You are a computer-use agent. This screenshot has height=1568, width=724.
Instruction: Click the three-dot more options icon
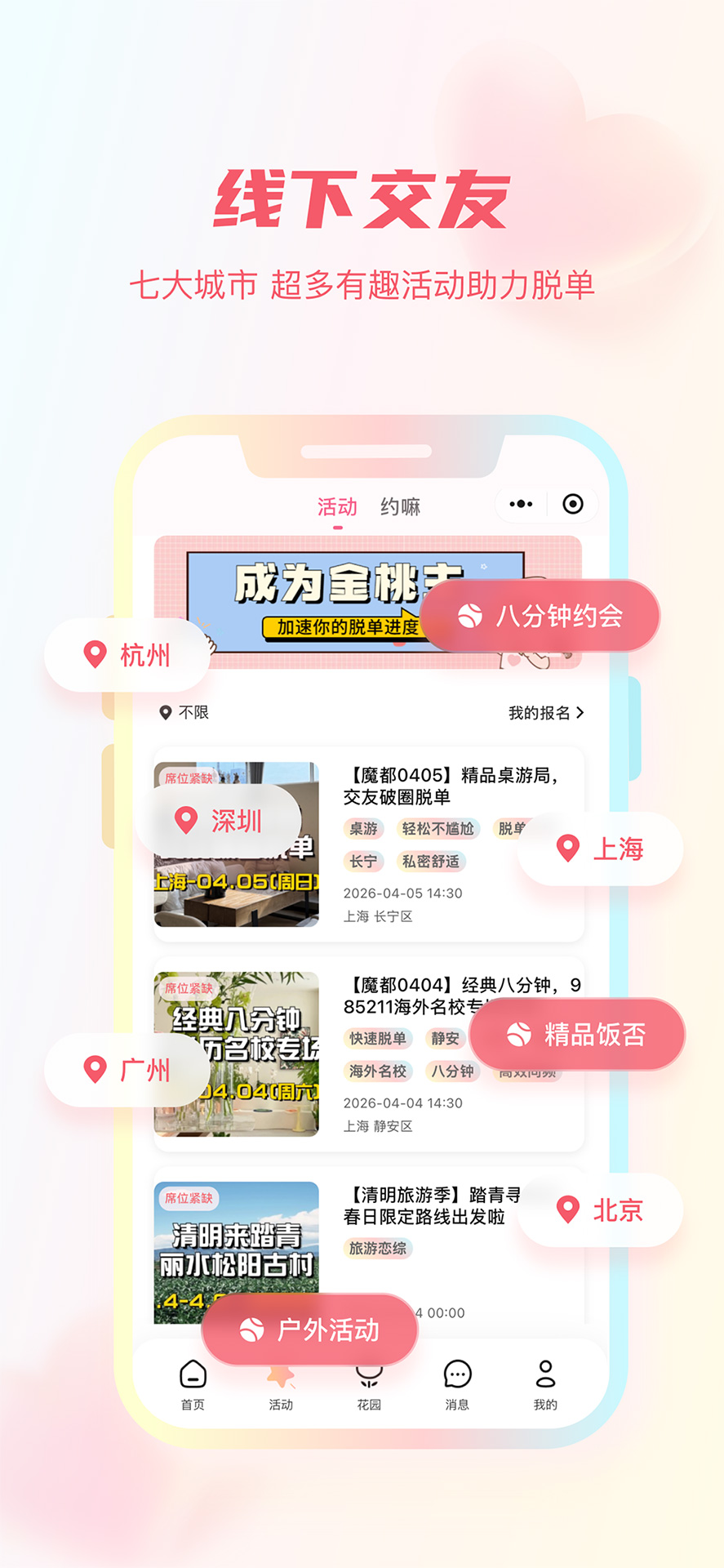point(521,505)
